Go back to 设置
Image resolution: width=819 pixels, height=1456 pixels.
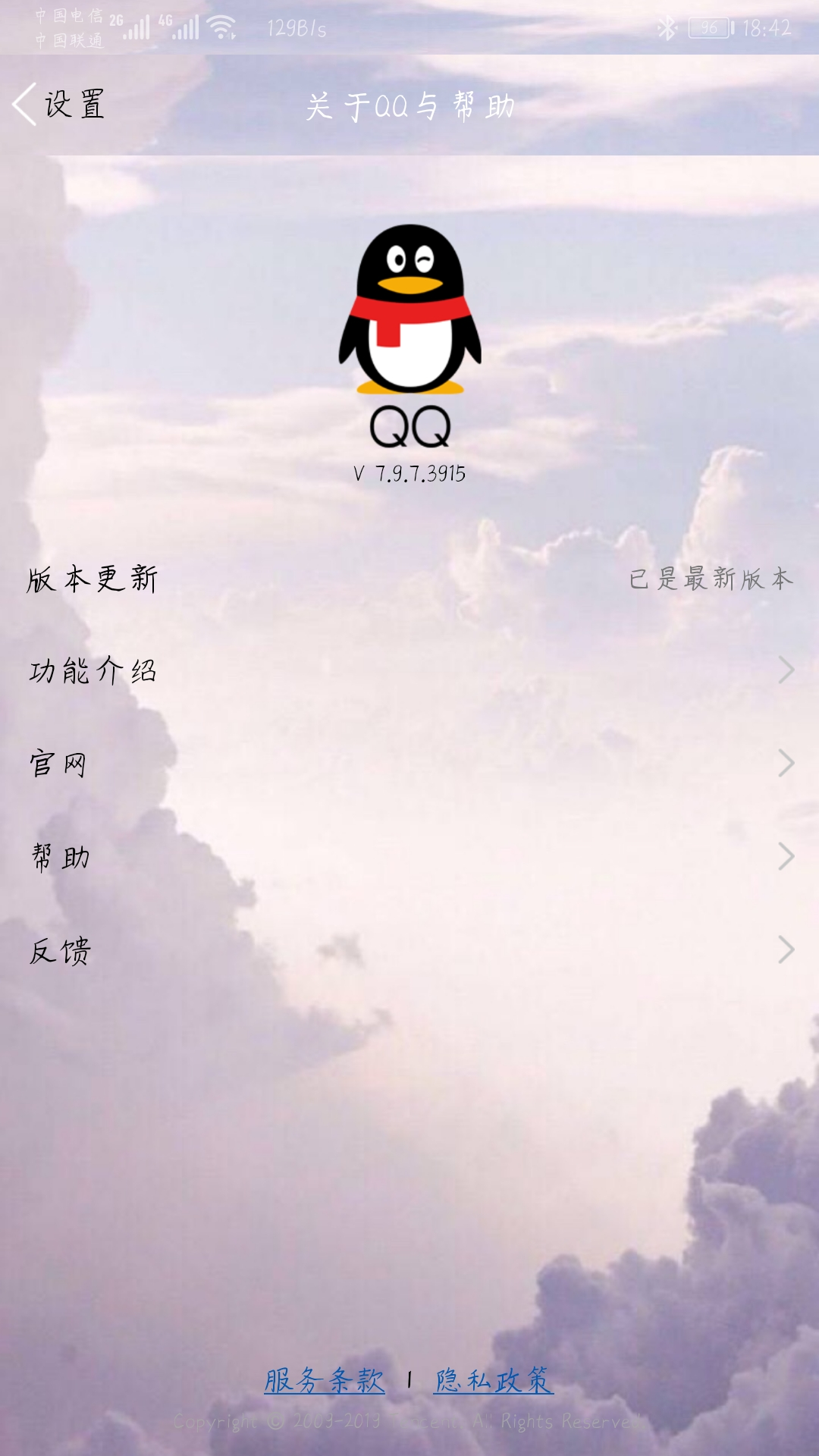pyautogui.click(x=59, y=104)
